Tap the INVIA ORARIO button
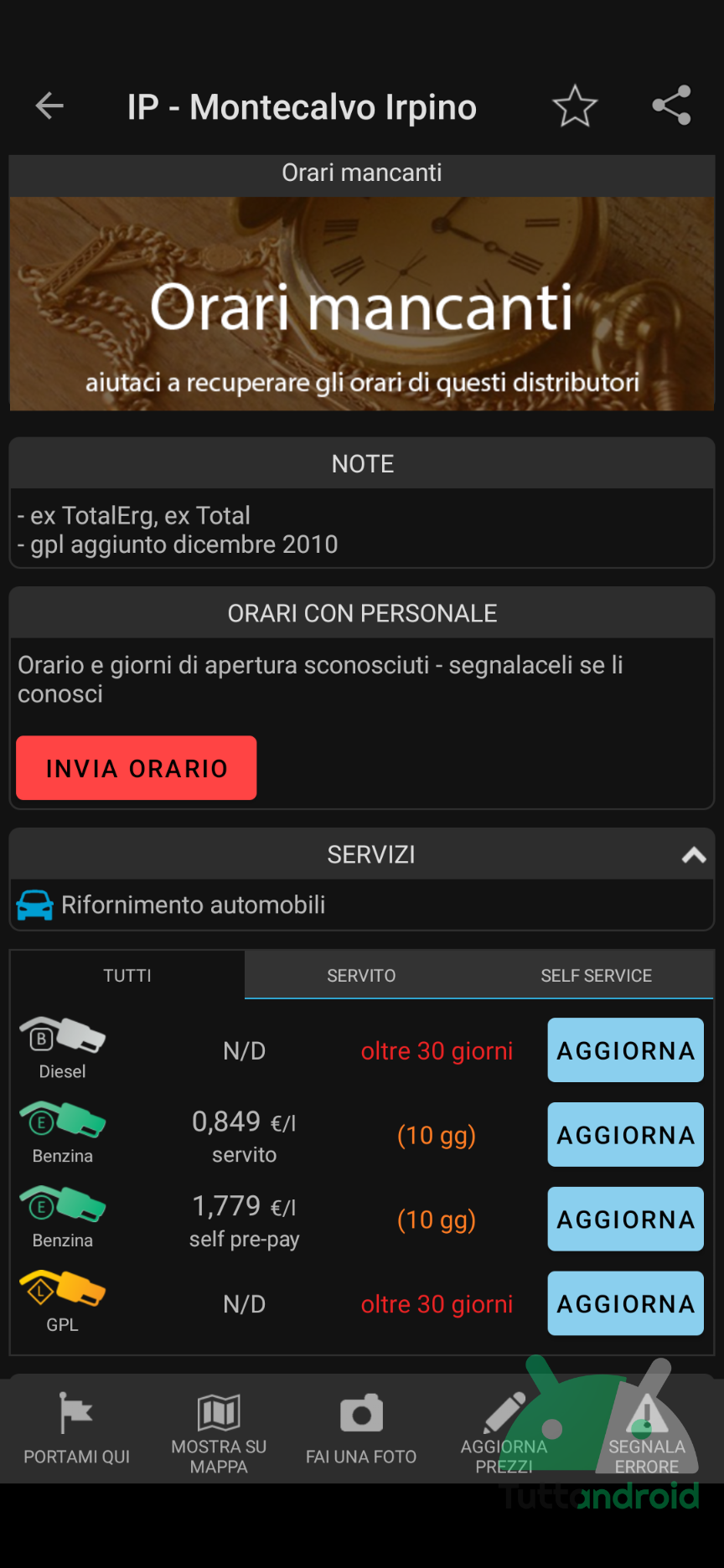 pos(137,768)
